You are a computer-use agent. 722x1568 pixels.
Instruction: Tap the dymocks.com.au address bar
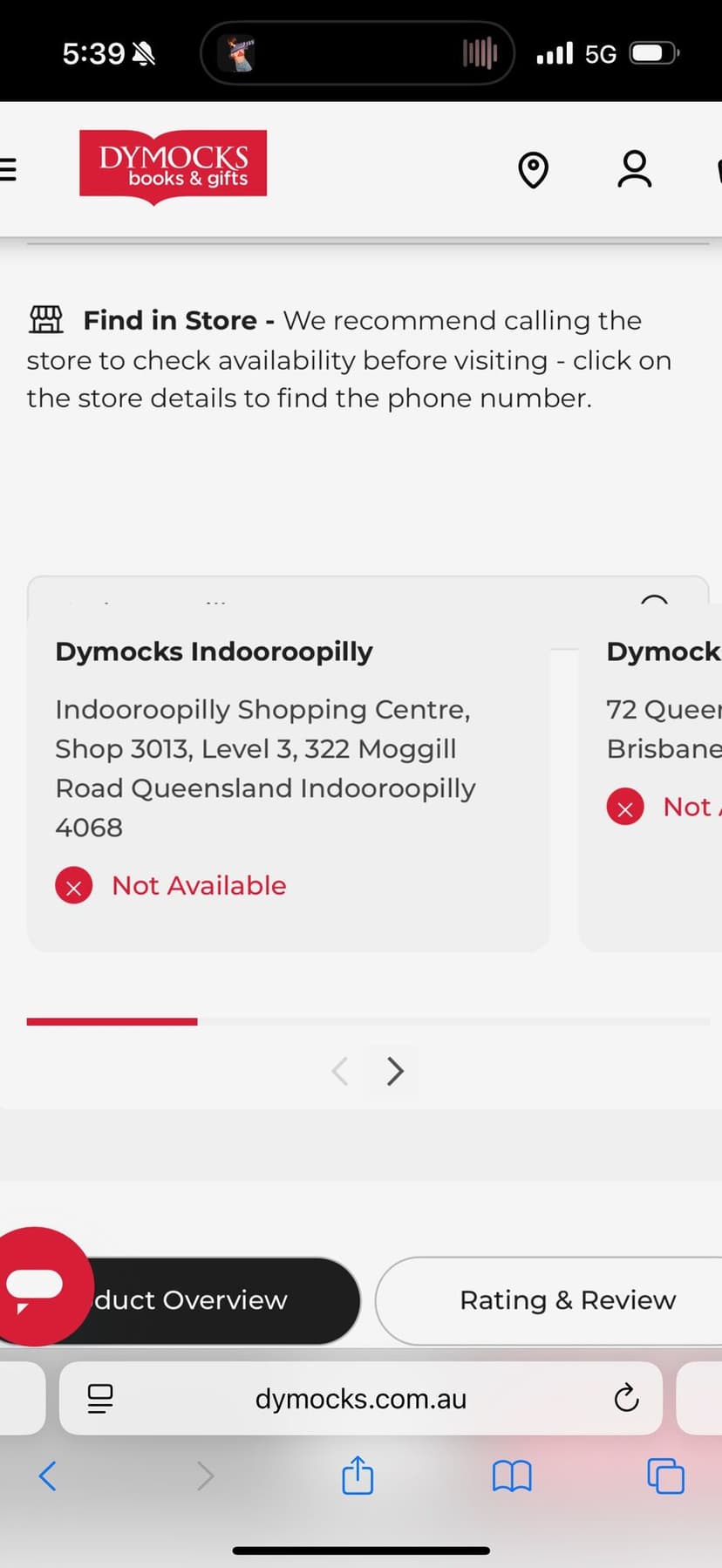(x=360, y=1399)
